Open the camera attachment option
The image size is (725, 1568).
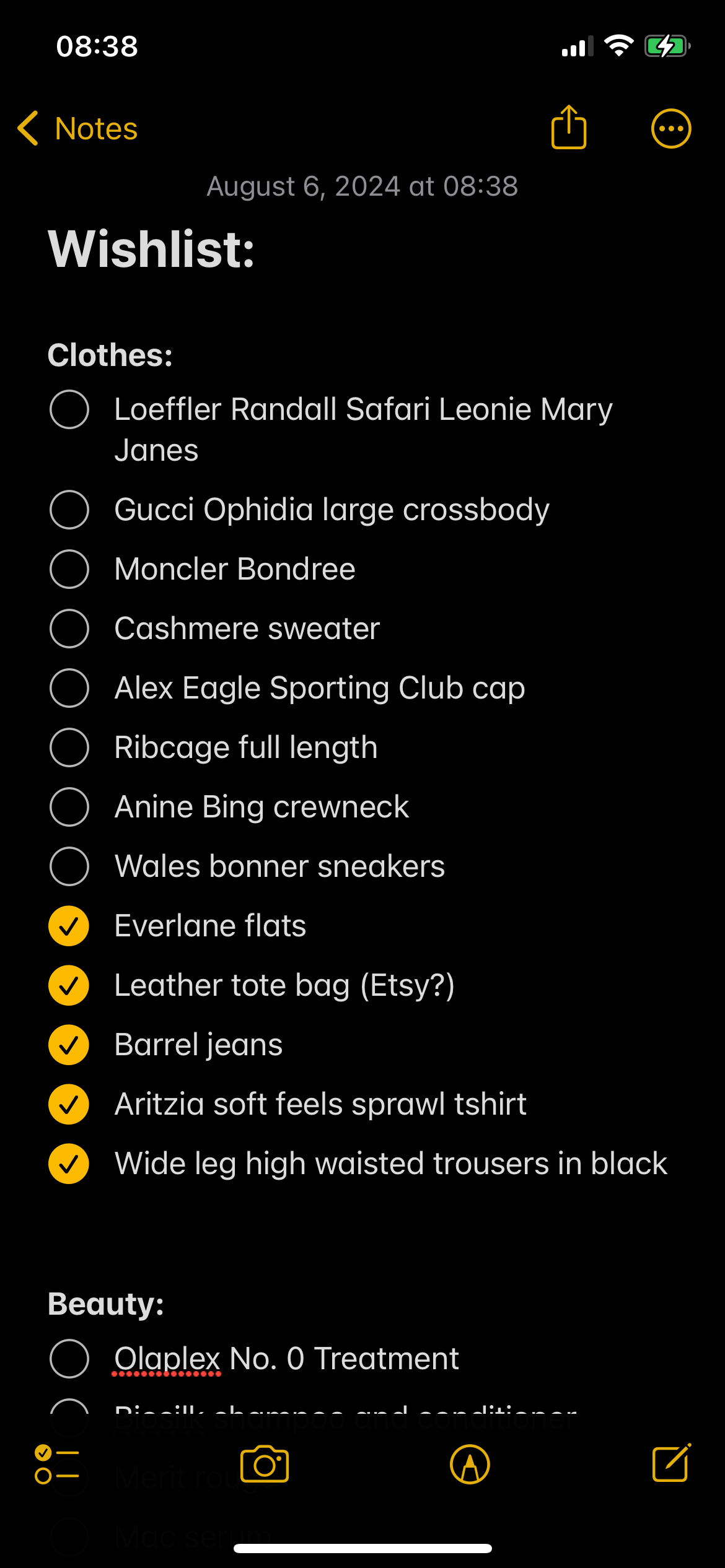pyautogui.click(x=265, y=1465)
